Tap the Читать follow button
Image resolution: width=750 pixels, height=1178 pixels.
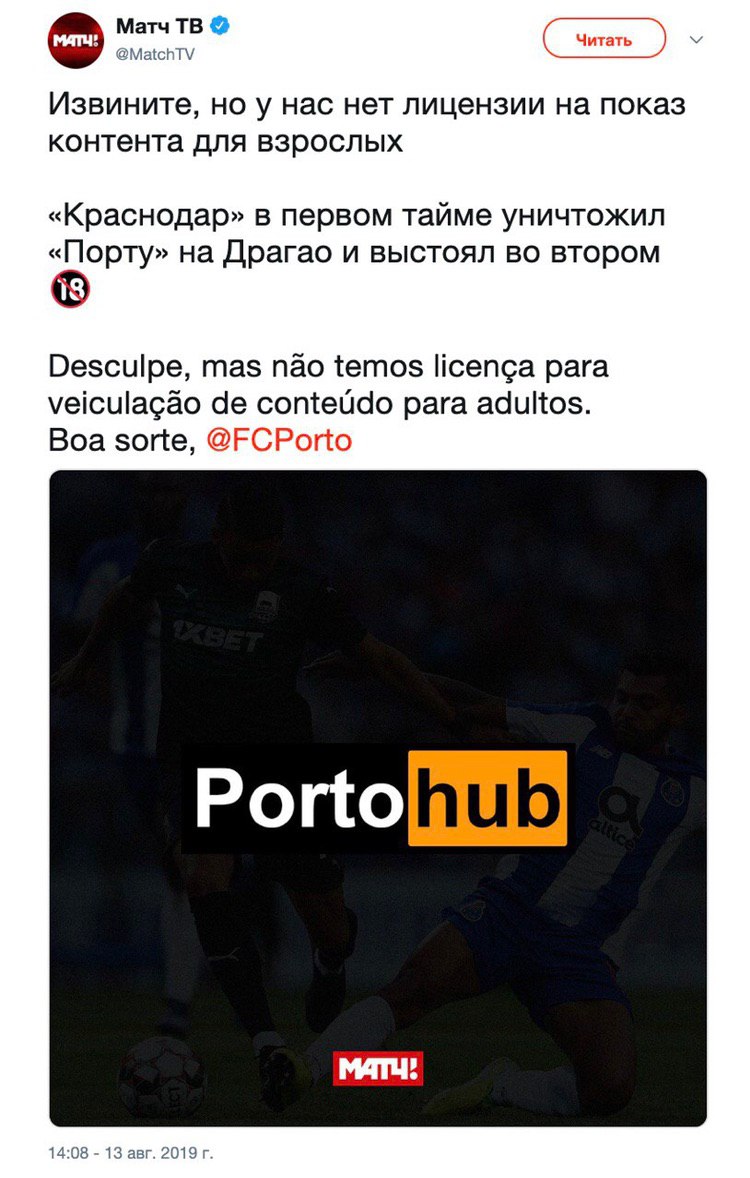[603, 40]
